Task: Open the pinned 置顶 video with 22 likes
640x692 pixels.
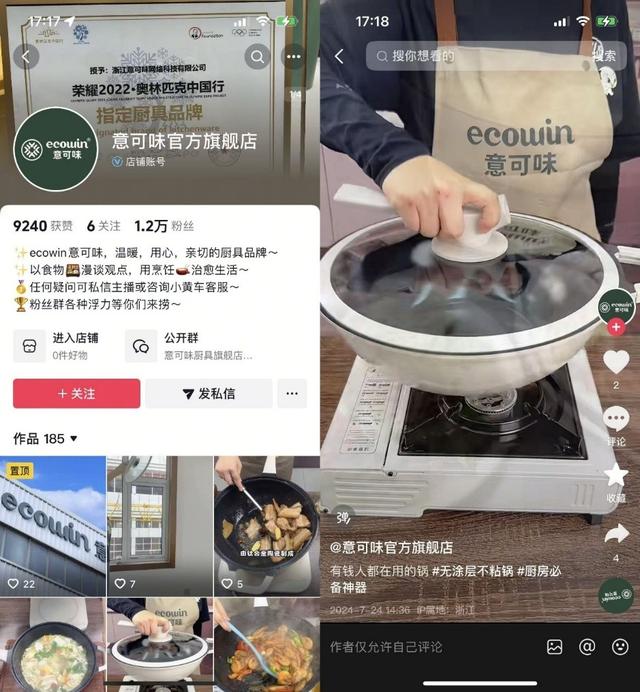Action: (x=52, y=525)
